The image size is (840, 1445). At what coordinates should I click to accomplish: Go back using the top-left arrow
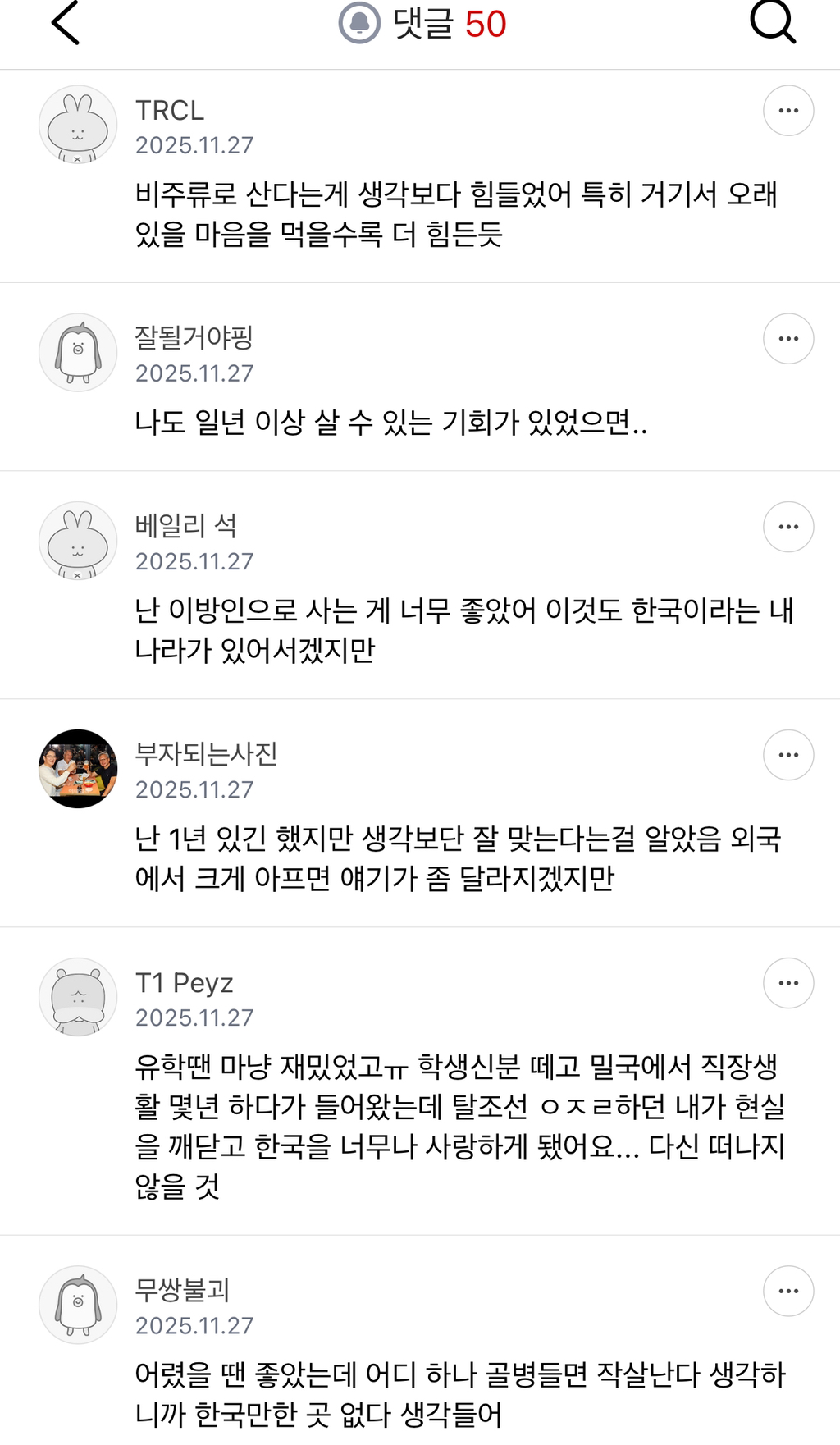pos(66,23)
